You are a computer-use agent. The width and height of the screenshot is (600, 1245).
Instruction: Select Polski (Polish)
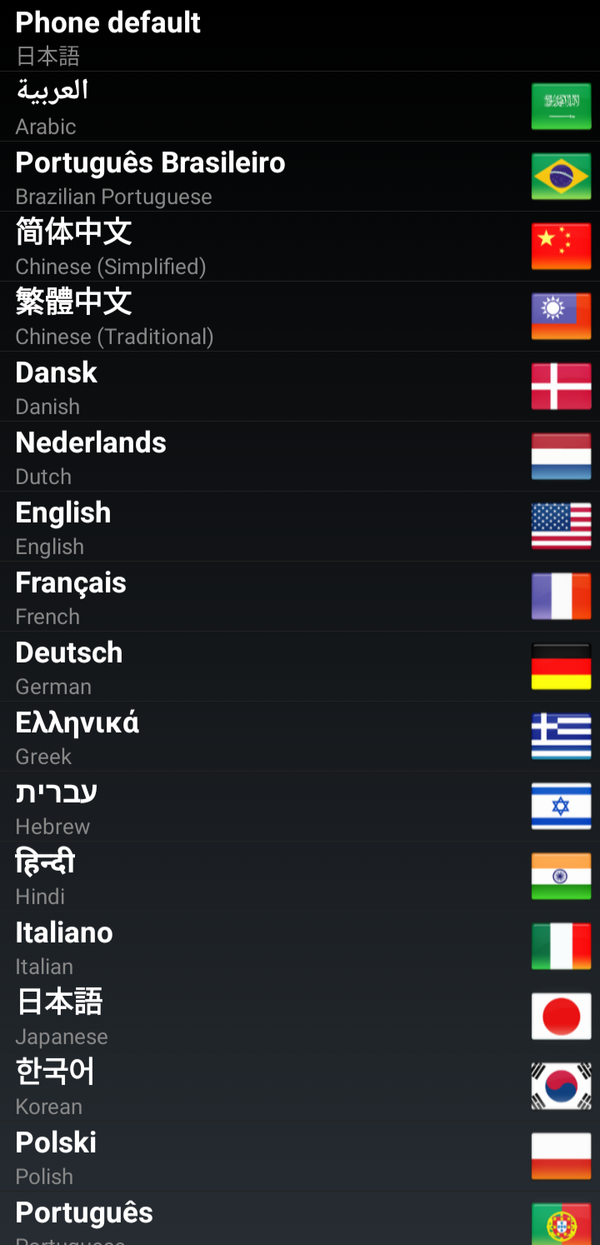(x=300, y=1156)
